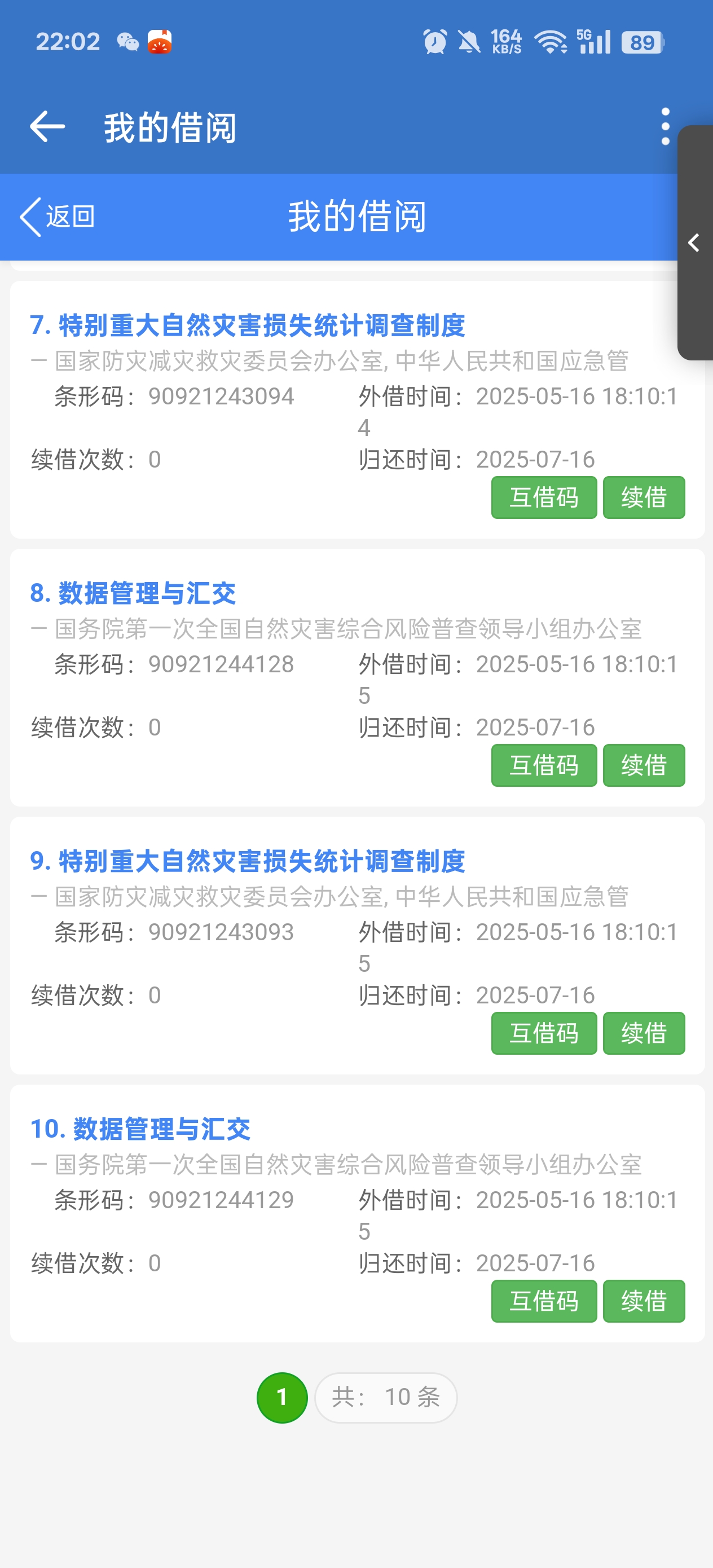Open book 7 特别重大自然灾害损失统计调查制度
The width and height of the screenshot is (713, 1568).
[x=247, y=325]
